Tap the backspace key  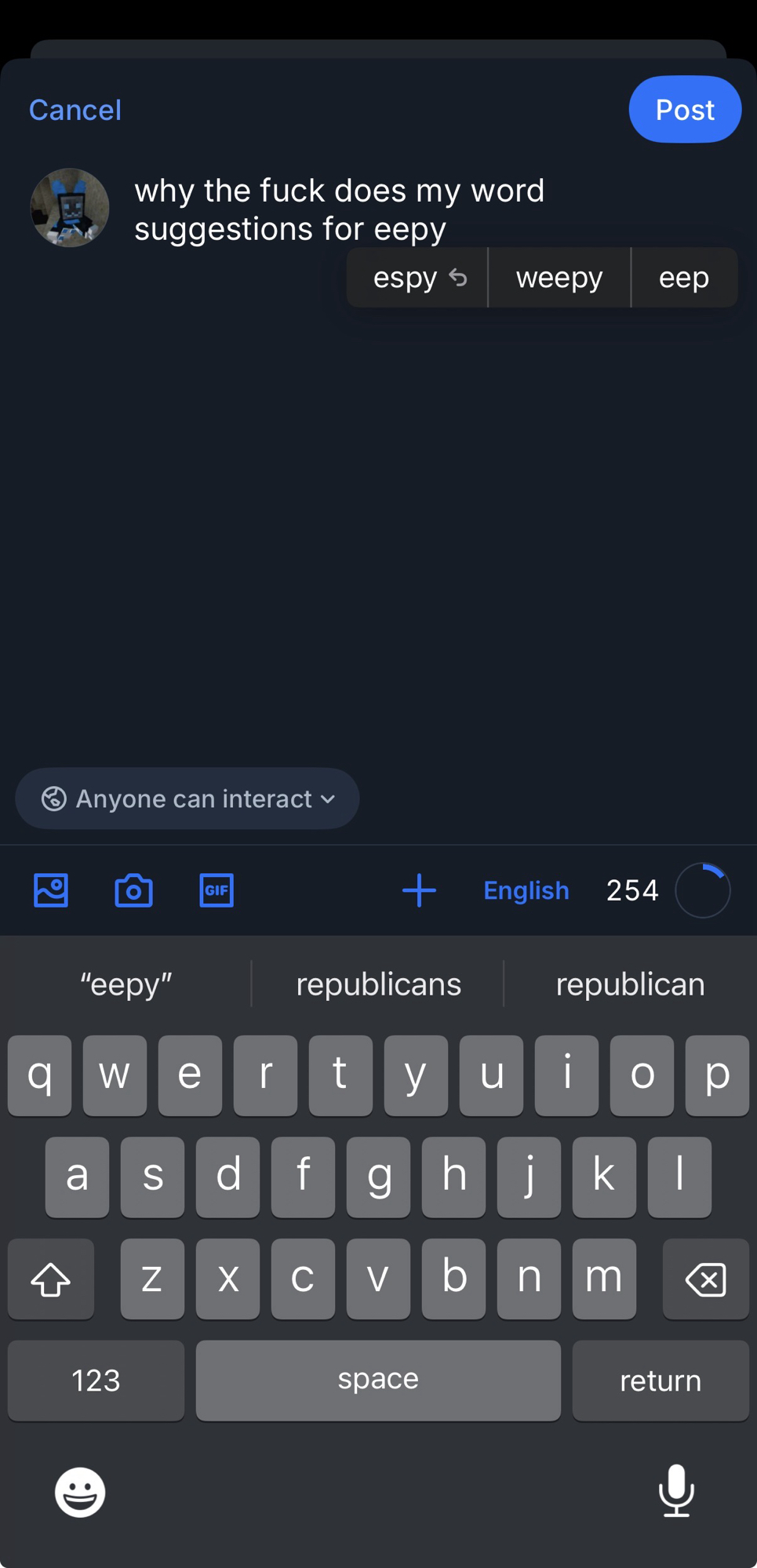coord(705,1279)
